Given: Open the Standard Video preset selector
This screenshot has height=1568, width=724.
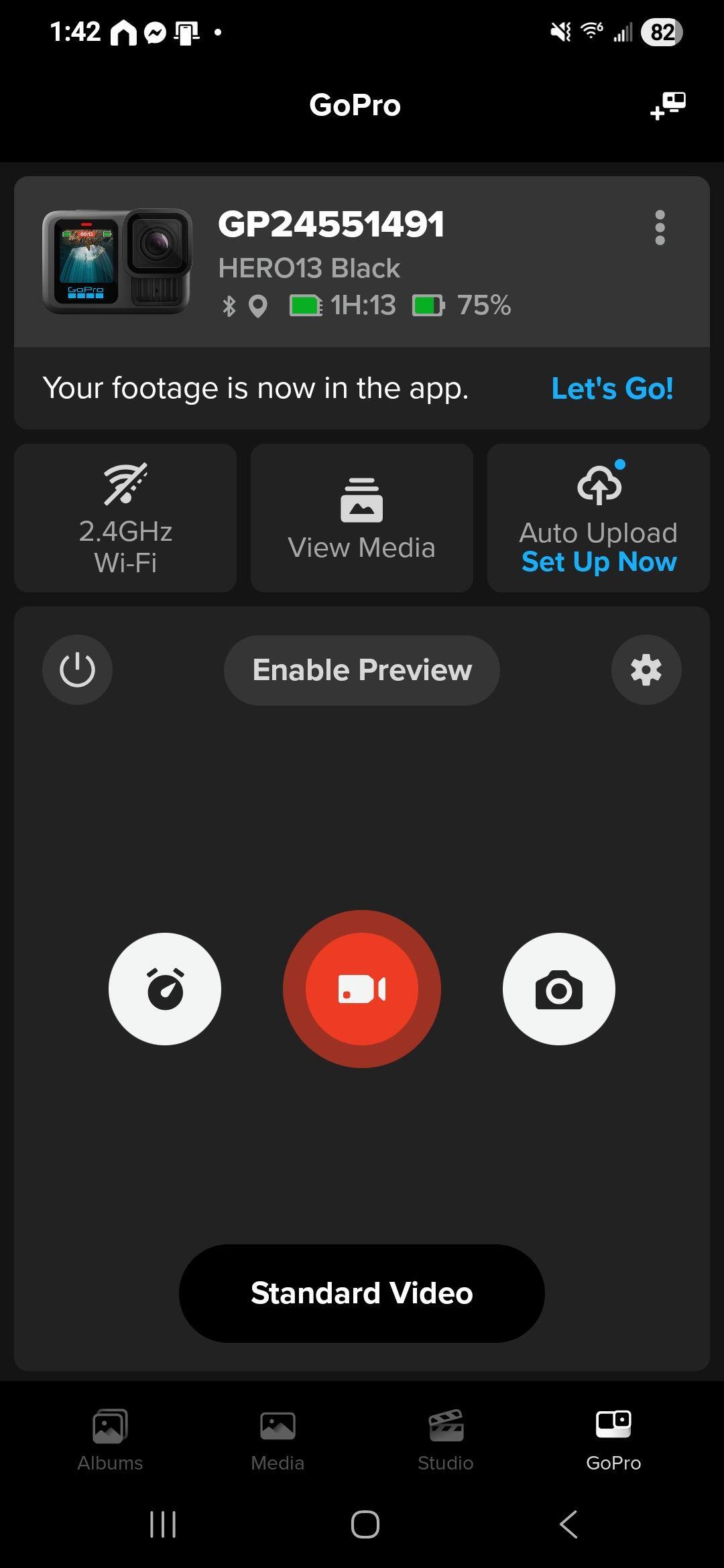Looking at the screenshot, I should (x=361, y=1293).
